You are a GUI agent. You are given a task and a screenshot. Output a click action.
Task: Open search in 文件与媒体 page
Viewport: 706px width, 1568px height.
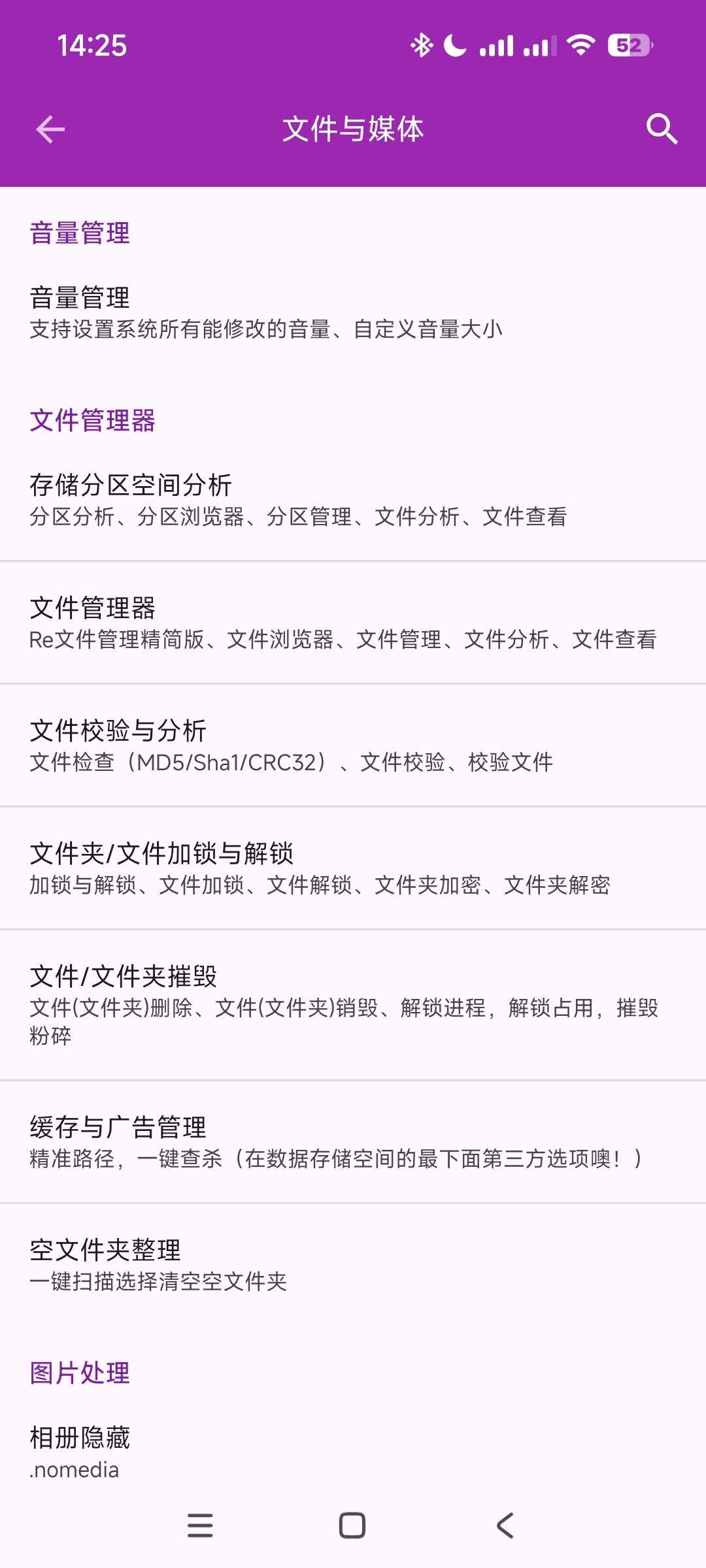662,129
